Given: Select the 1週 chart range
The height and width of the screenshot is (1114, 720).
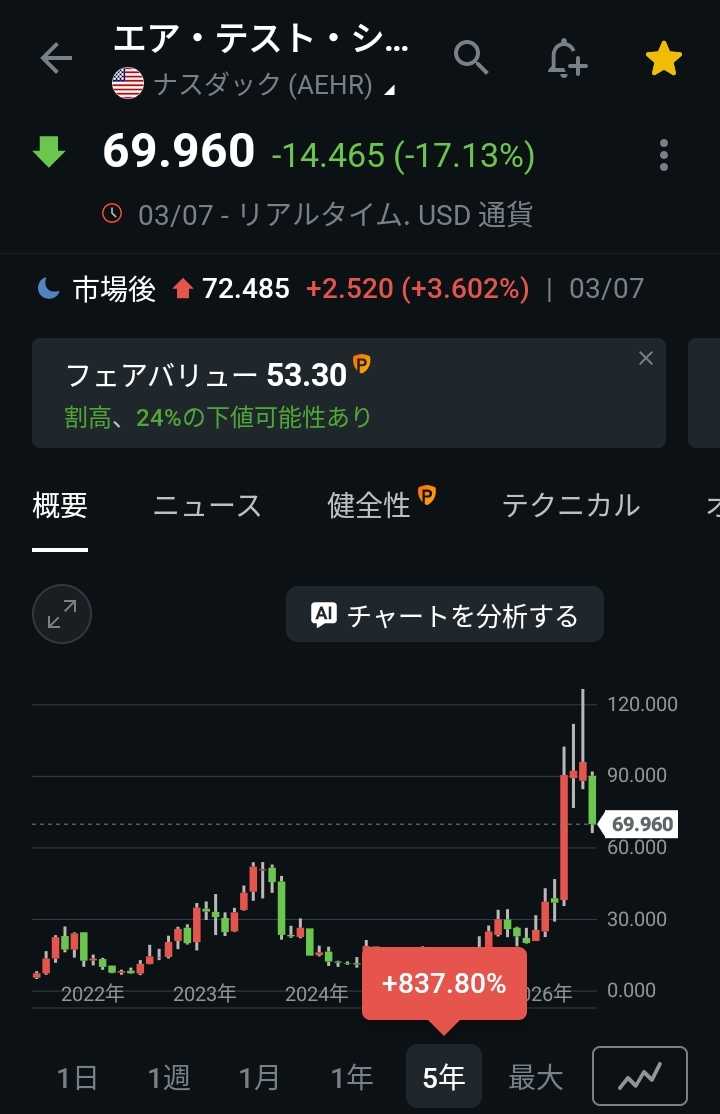Looking at the screenshot, I should (x=168, y=1078).
